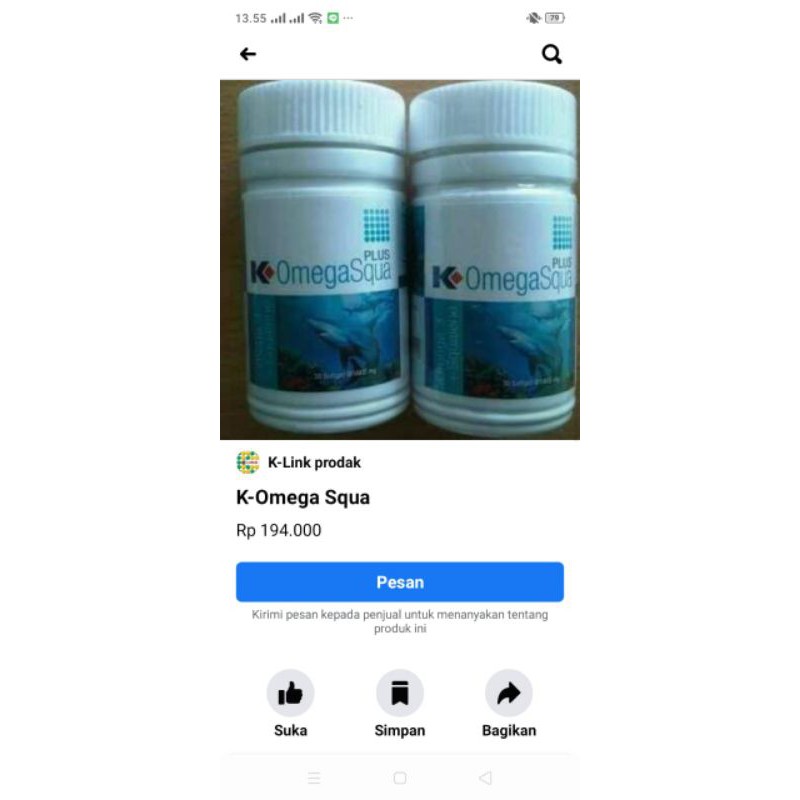This screenshot has width=800, height=800.
Task: Open the K-Omega Squa product photo
Action: 400,260
